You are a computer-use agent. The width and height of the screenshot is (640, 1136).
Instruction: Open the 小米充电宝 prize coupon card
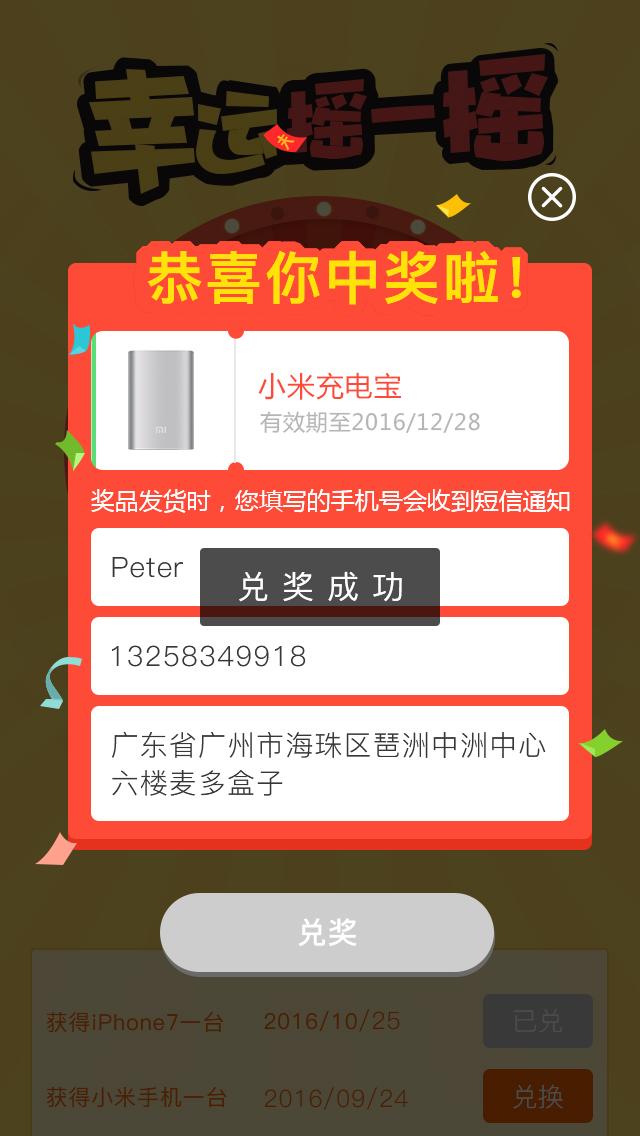330,400
